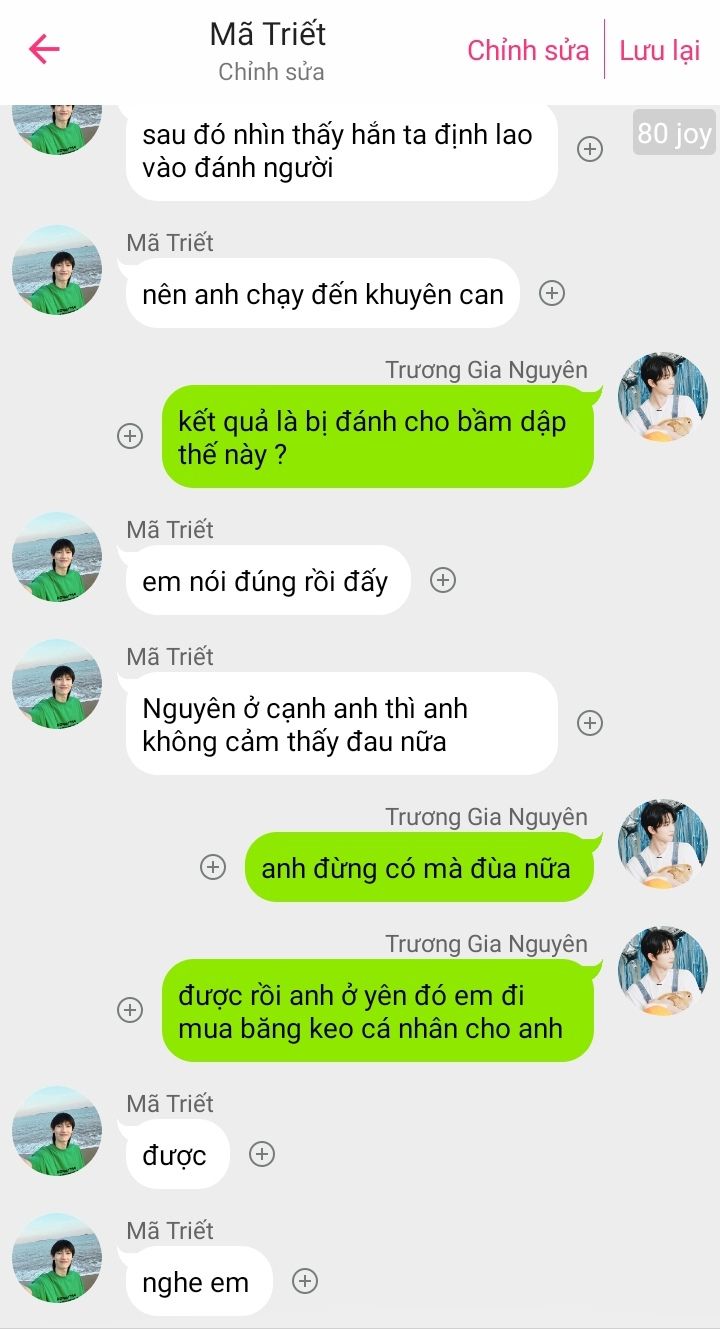The image size is (720, 1329).
Task: Select the "anh đừng có mà đùa nữa" bubble
Action: click(418, 867)
